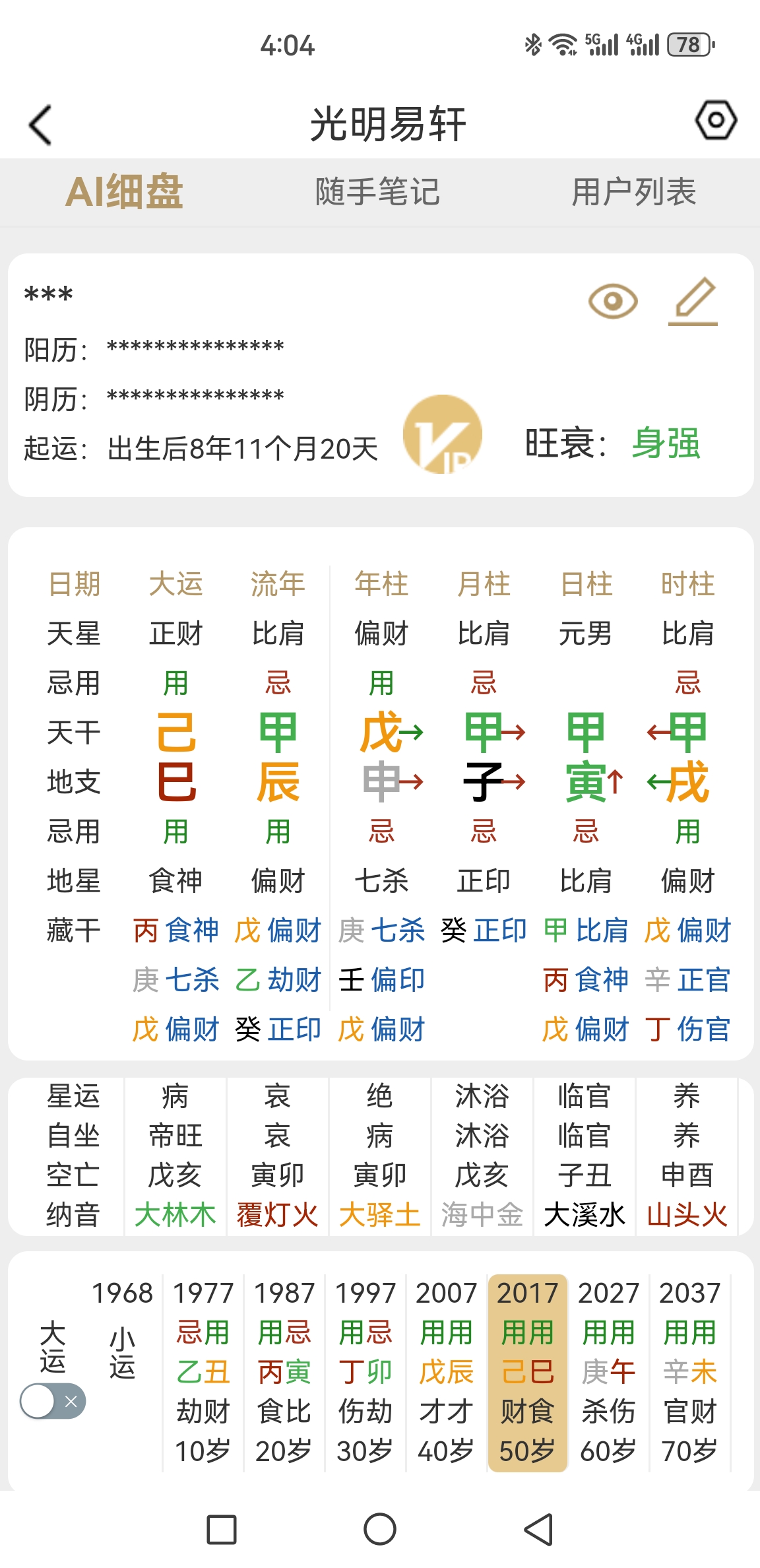
Task: Tap the VIP badge
Action: (443, 434)
